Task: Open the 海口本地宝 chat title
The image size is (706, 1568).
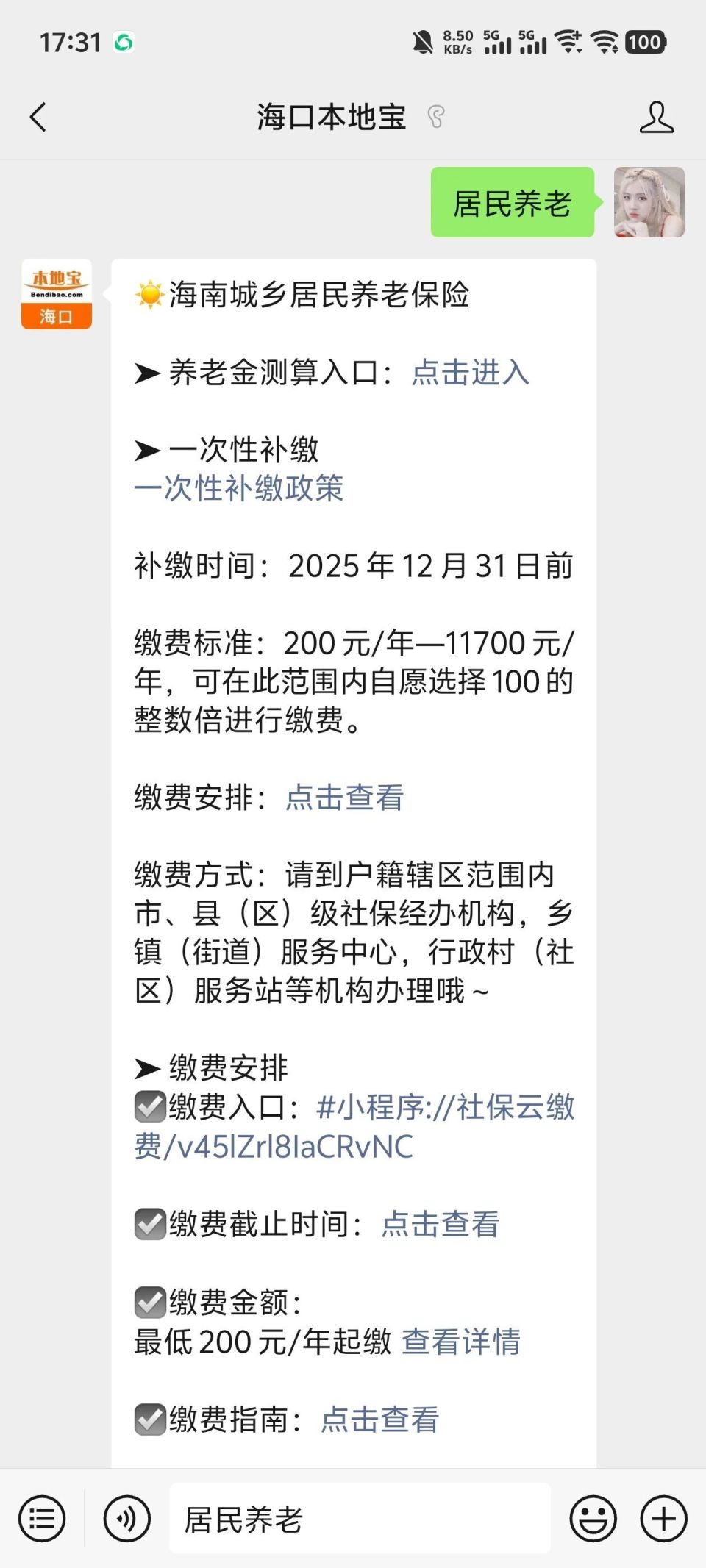Action: (332, 118)
